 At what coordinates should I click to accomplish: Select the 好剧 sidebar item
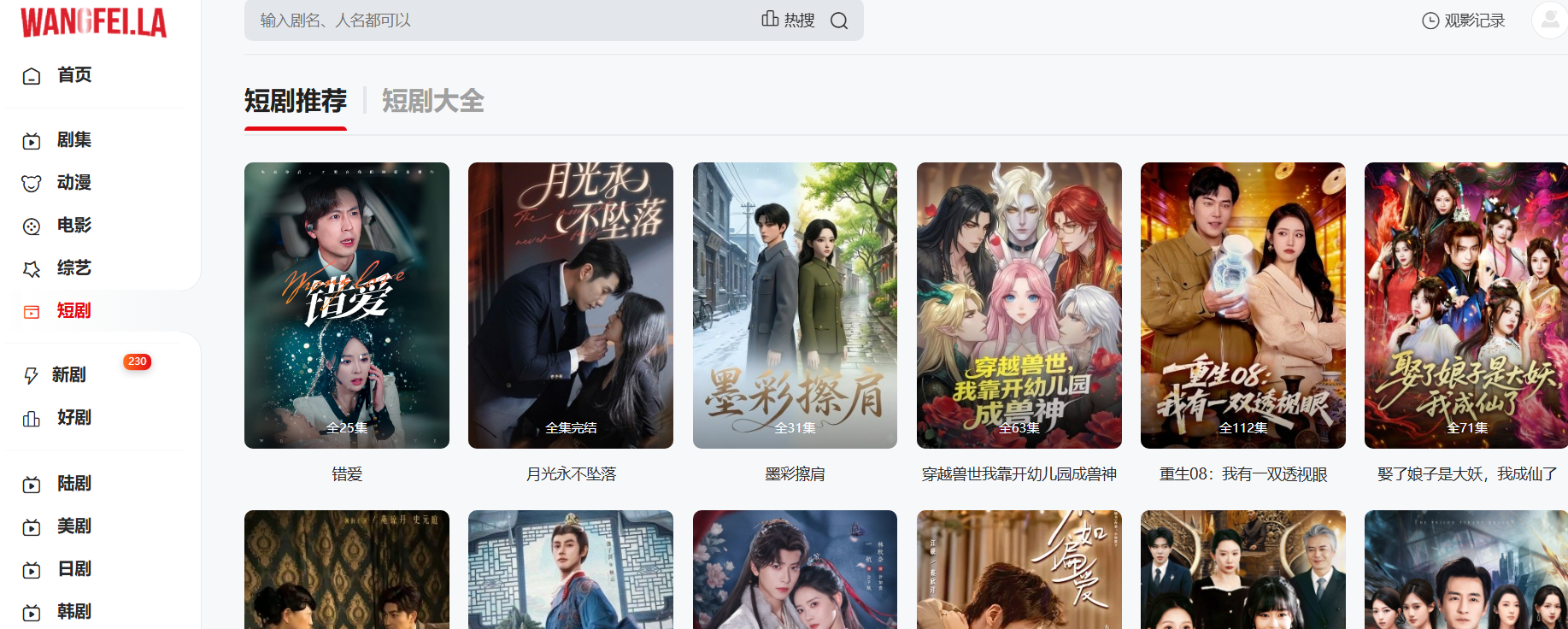pyautogui.click(x=73, y=418)
